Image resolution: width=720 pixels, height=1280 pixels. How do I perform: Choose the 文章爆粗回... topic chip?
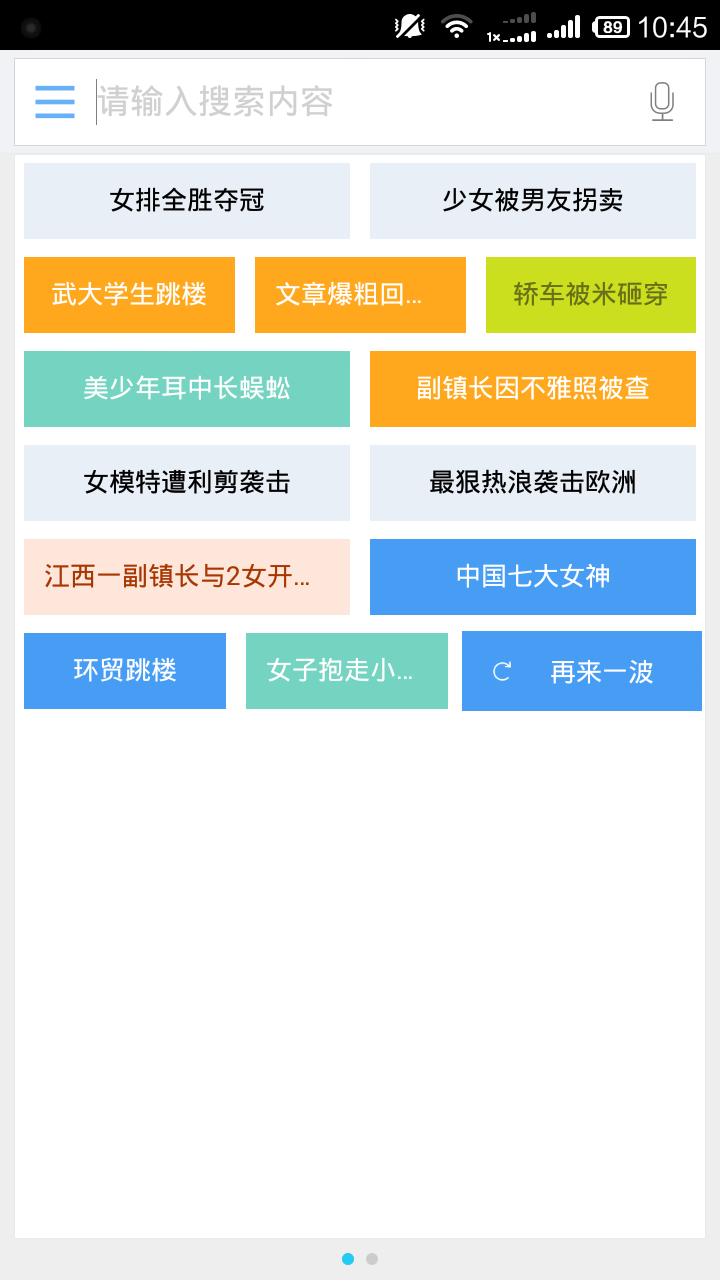point(360,295)
